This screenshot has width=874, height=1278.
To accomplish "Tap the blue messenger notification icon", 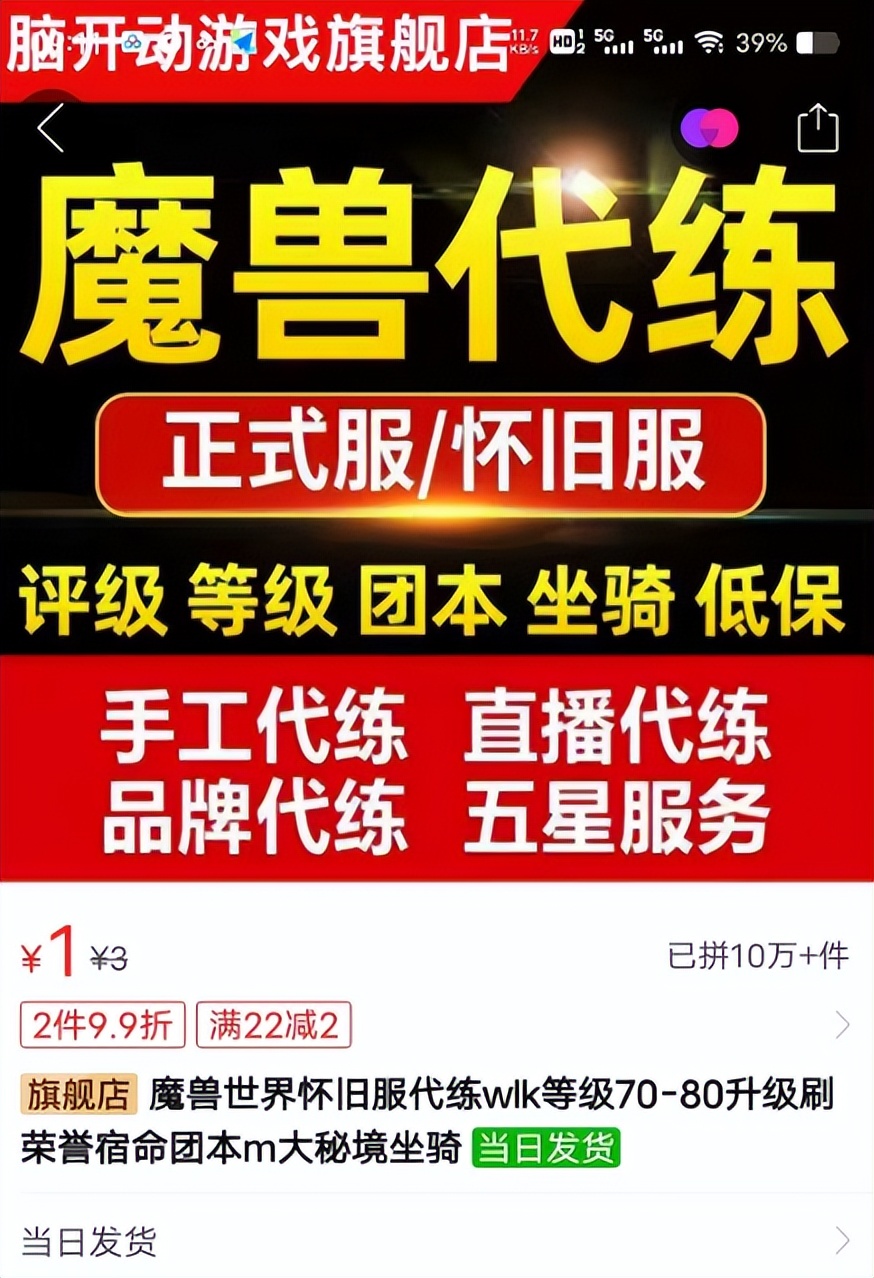I will pos(243,42).
